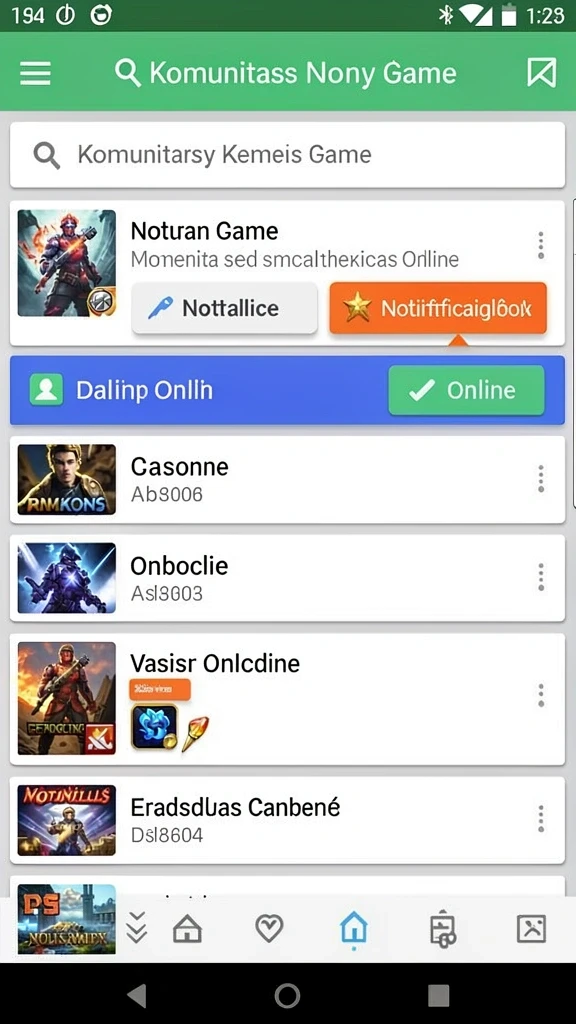
Task: Tap the Komunitarsy Kemeis Game search field
Action: coord(287,155)
